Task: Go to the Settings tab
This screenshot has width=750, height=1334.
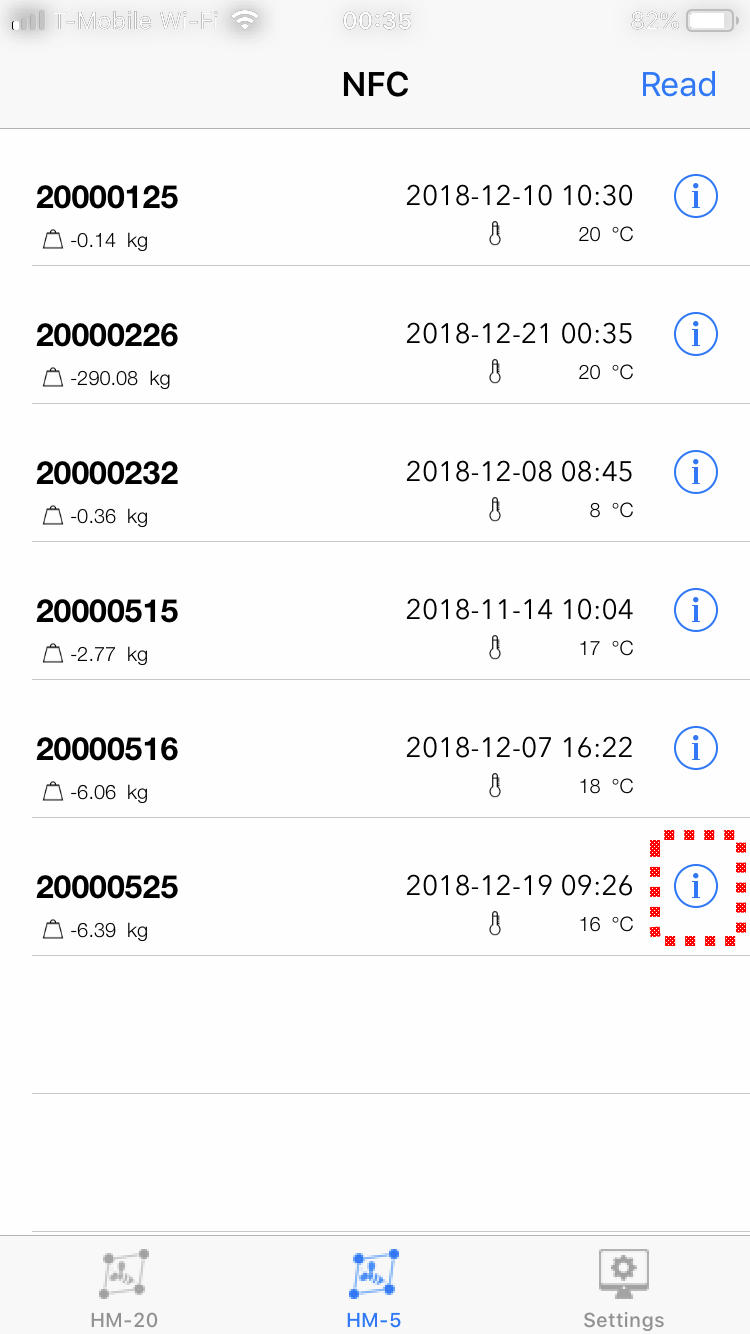Action: pyautogui.click(x=624, y=1288)
